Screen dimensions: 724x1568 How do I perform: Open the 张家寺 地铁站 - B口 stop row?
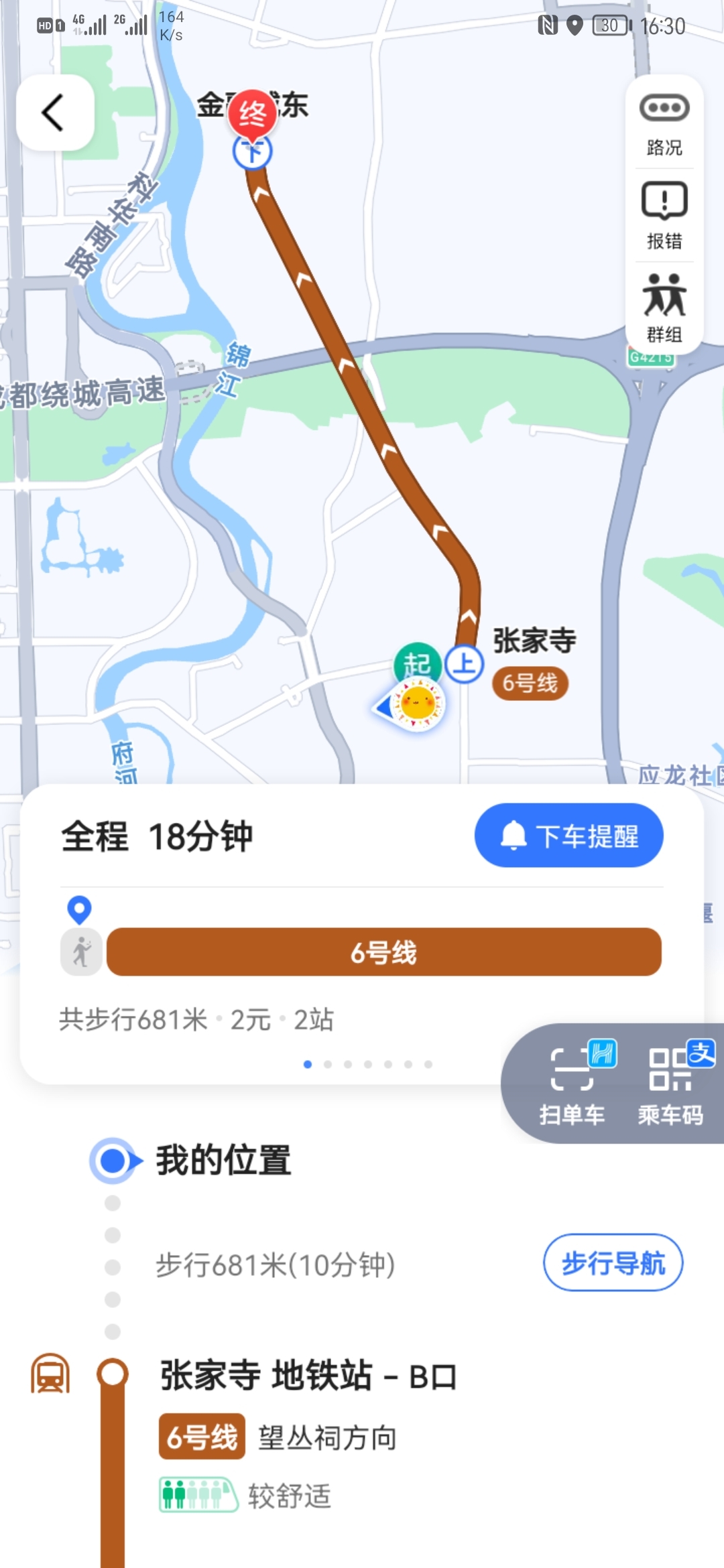[308, 1376]
